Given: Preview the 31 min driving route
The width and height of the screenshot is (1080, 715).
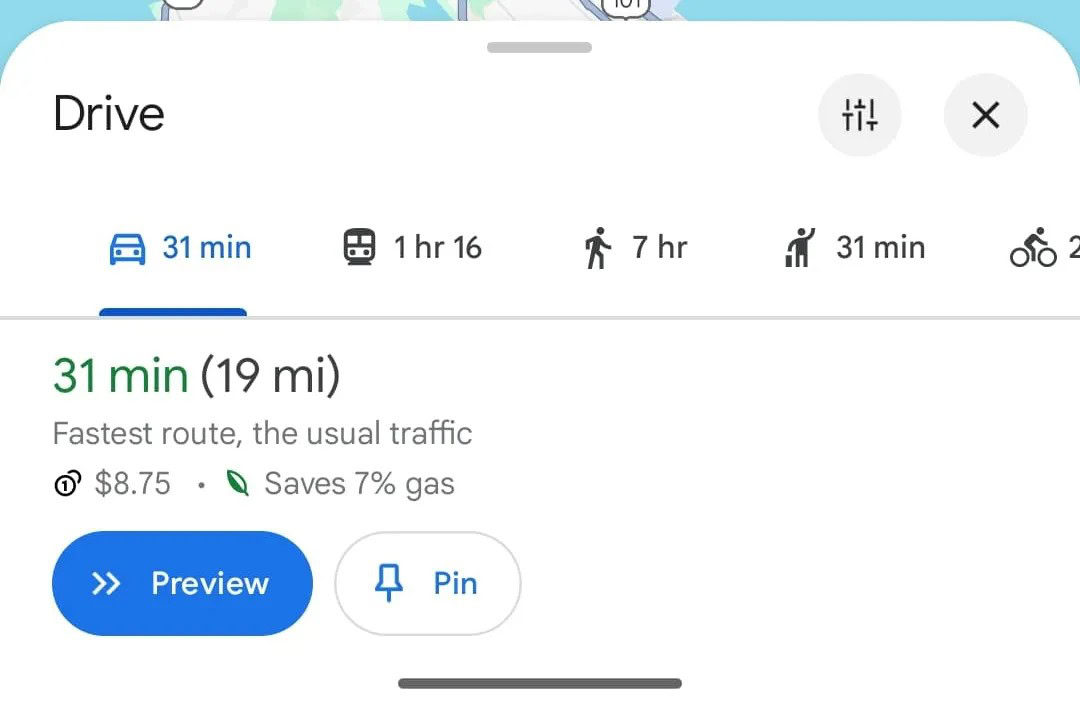Looking at the screenshot, I should (x=182, y=583).
